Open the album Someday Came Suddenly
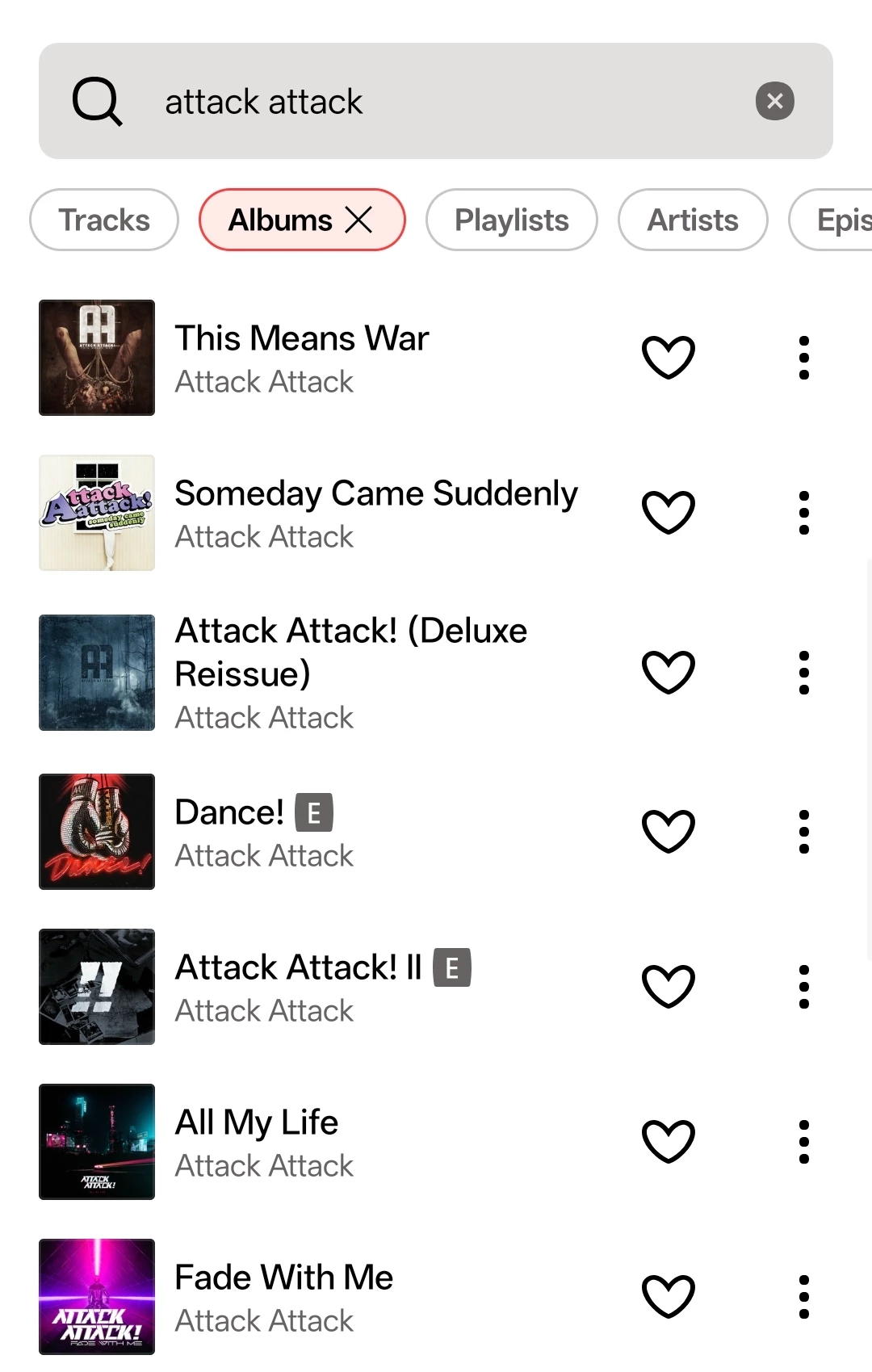 coord(375,512)
